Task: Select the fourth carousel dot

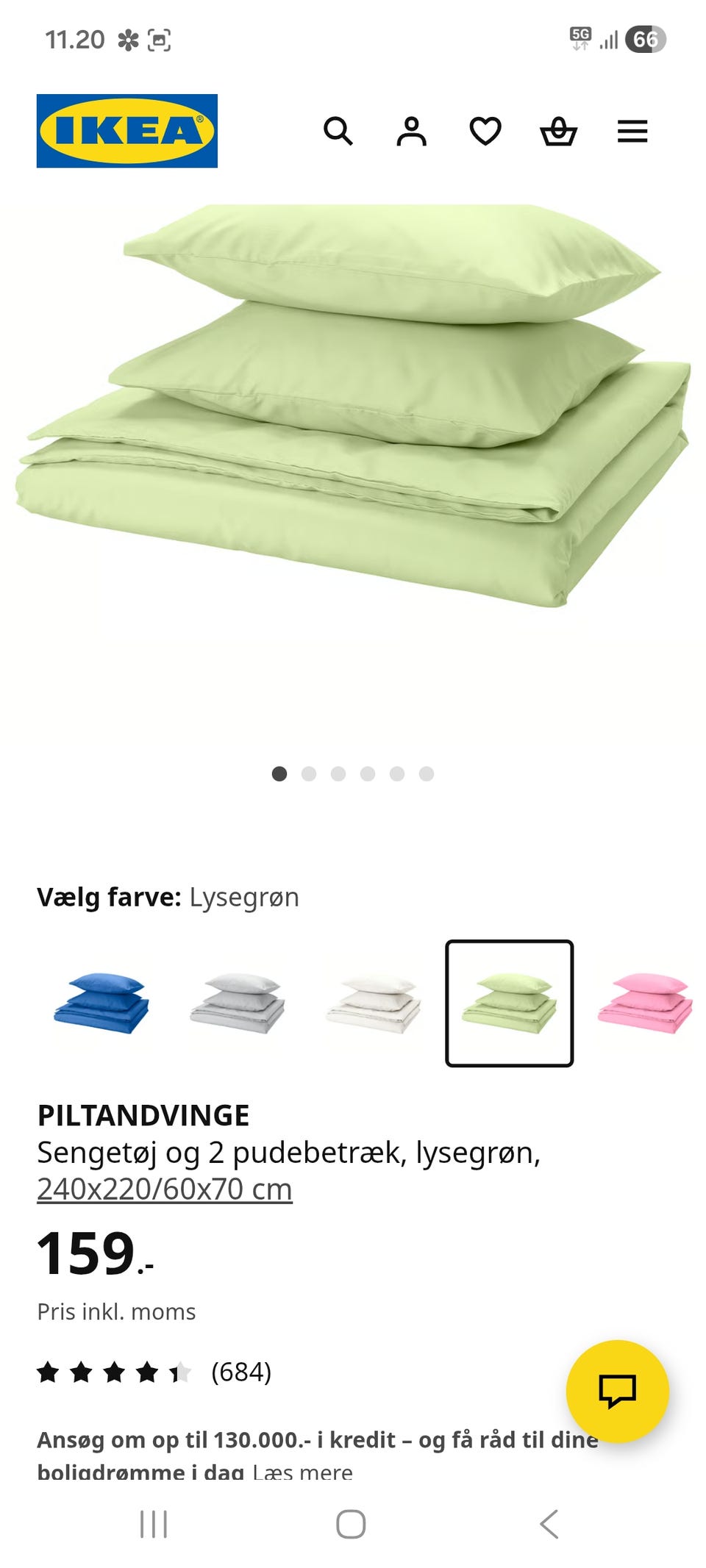Action: pos(368,774)
